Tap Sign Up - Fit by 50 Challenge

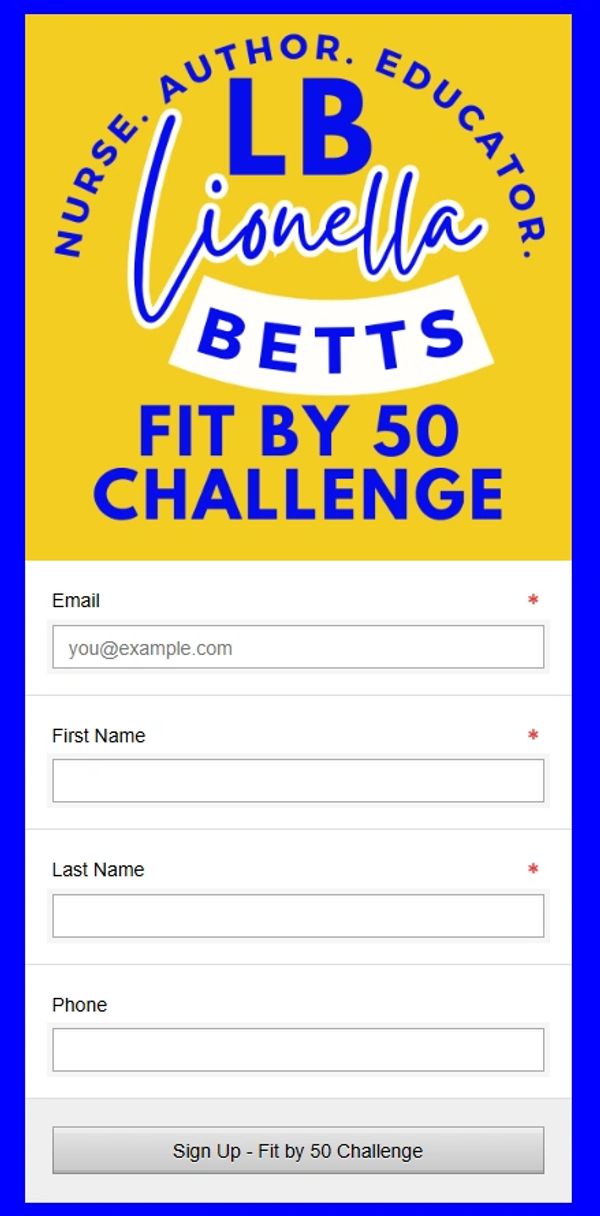(298, 1150)
